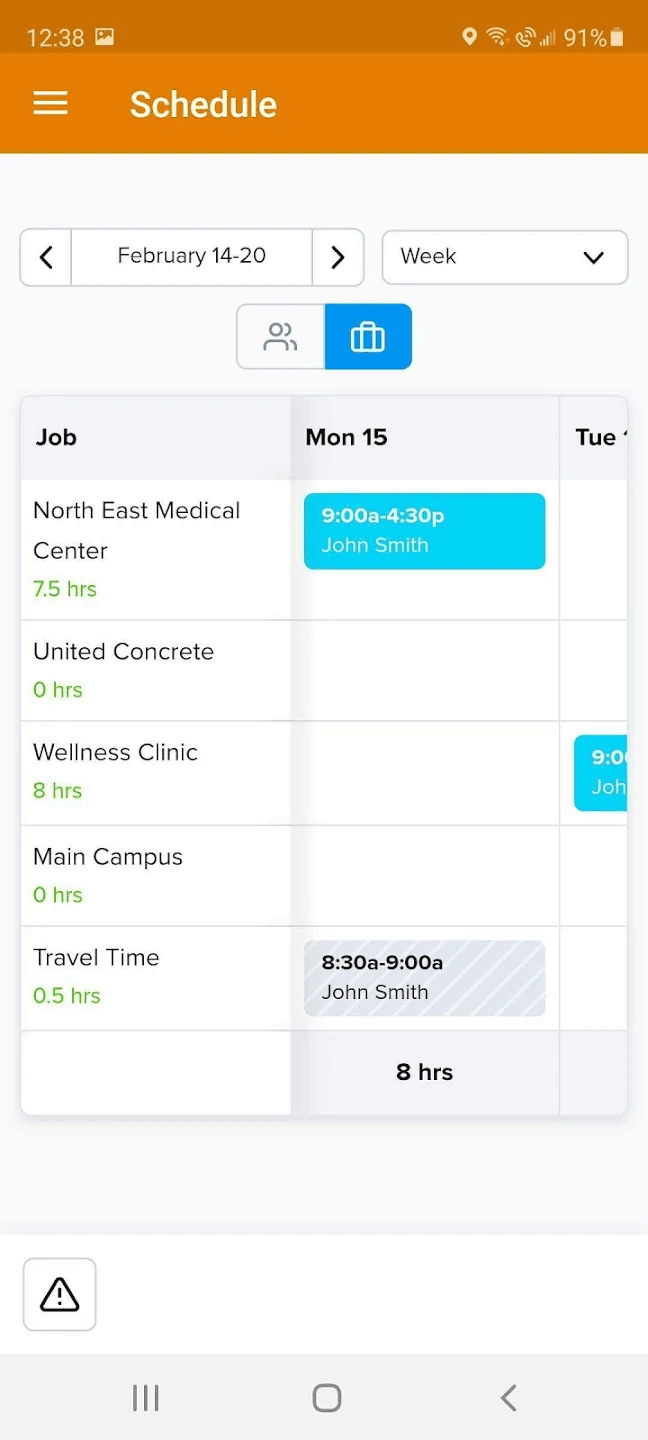Return to the home screen

326,1397
